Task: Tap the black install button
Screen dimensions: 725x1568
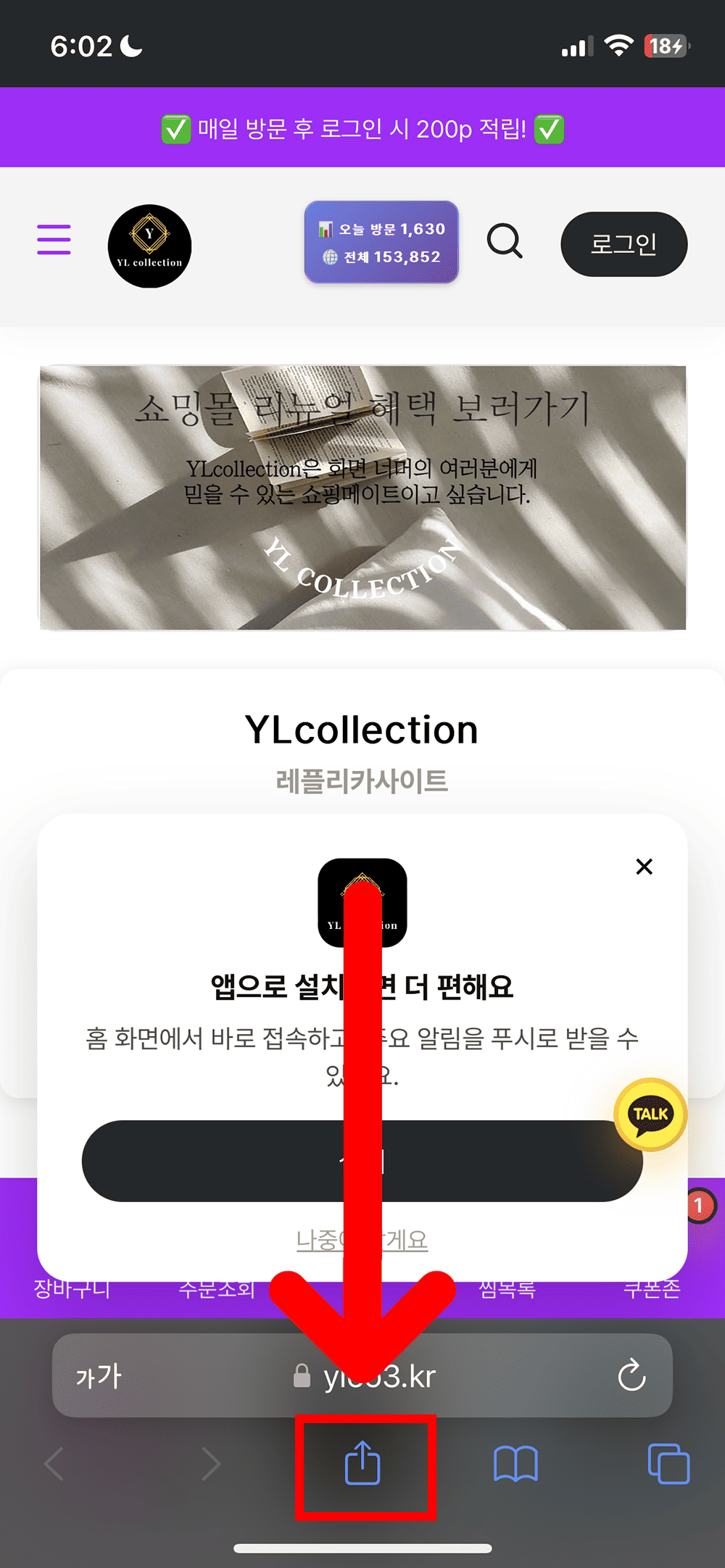Action: (217, 1161)
